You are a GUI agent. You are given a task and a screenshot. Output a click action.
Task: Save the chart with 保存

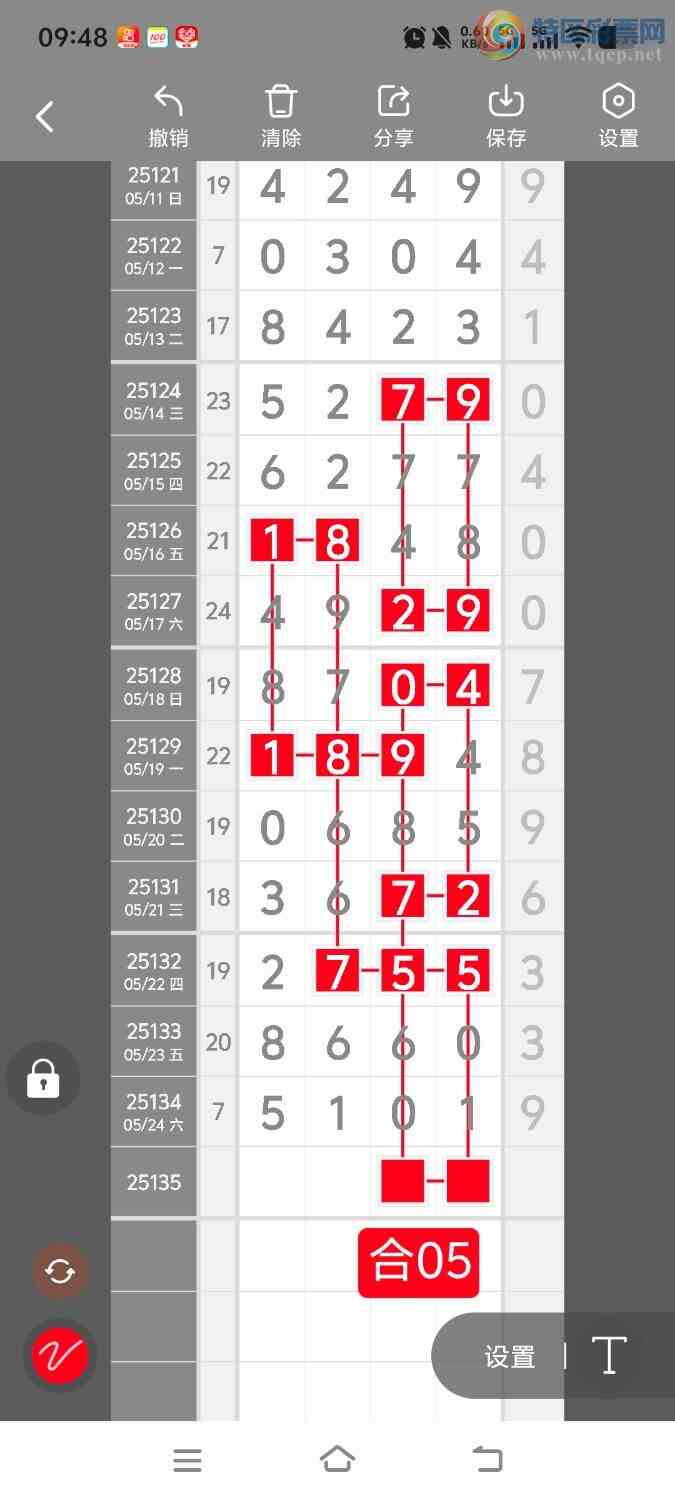point(506,117)
